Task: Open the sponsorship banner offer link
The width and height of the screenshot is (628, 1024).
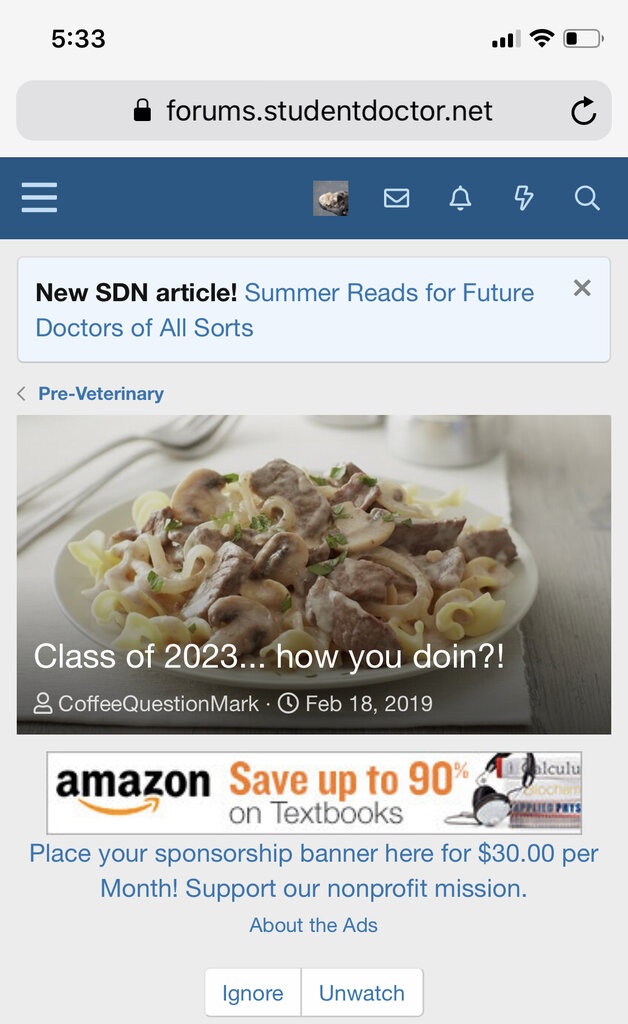Action: (314, 871)
